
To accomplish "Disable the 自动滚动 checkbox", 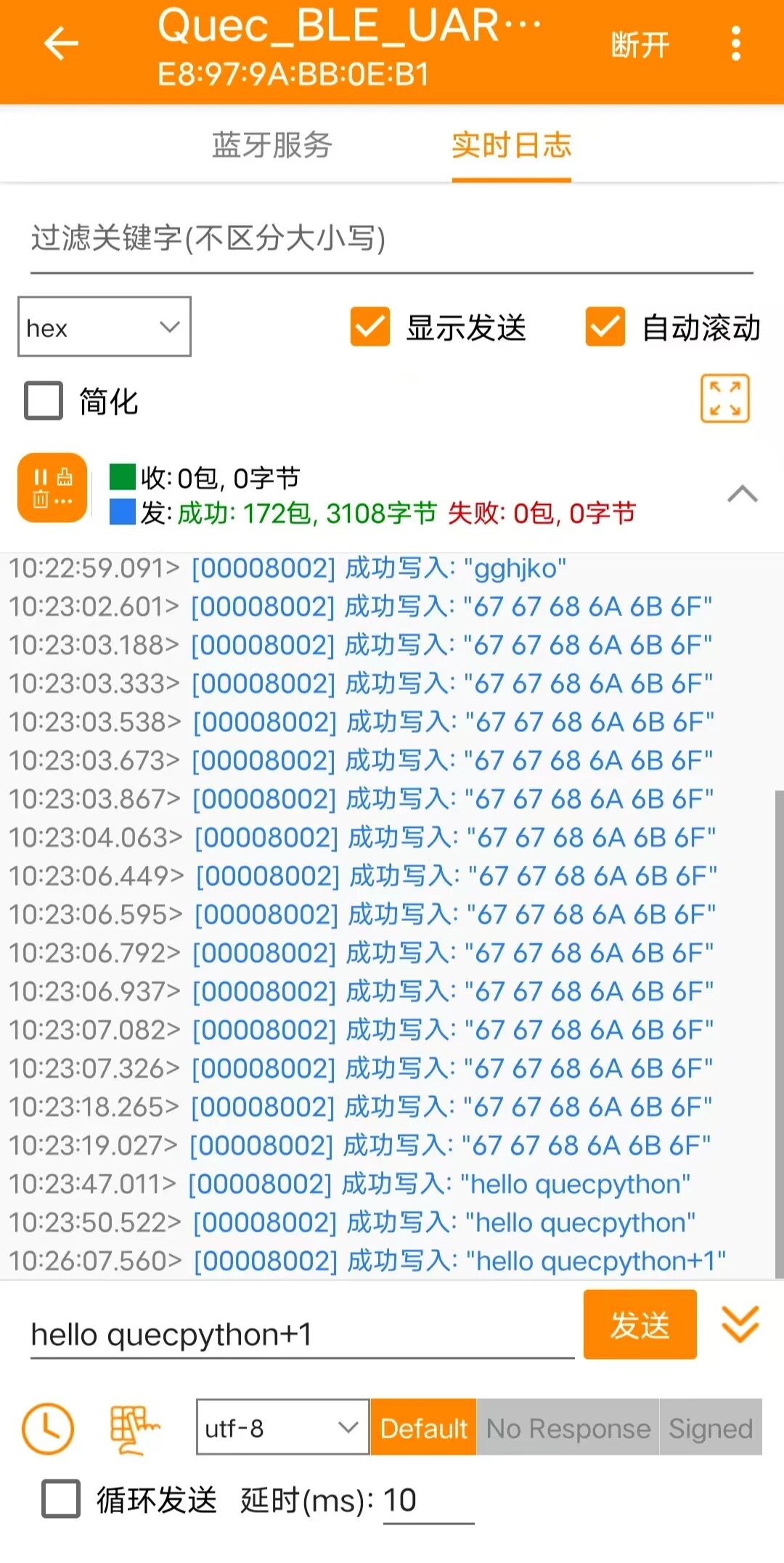I will tap(605, 327).
